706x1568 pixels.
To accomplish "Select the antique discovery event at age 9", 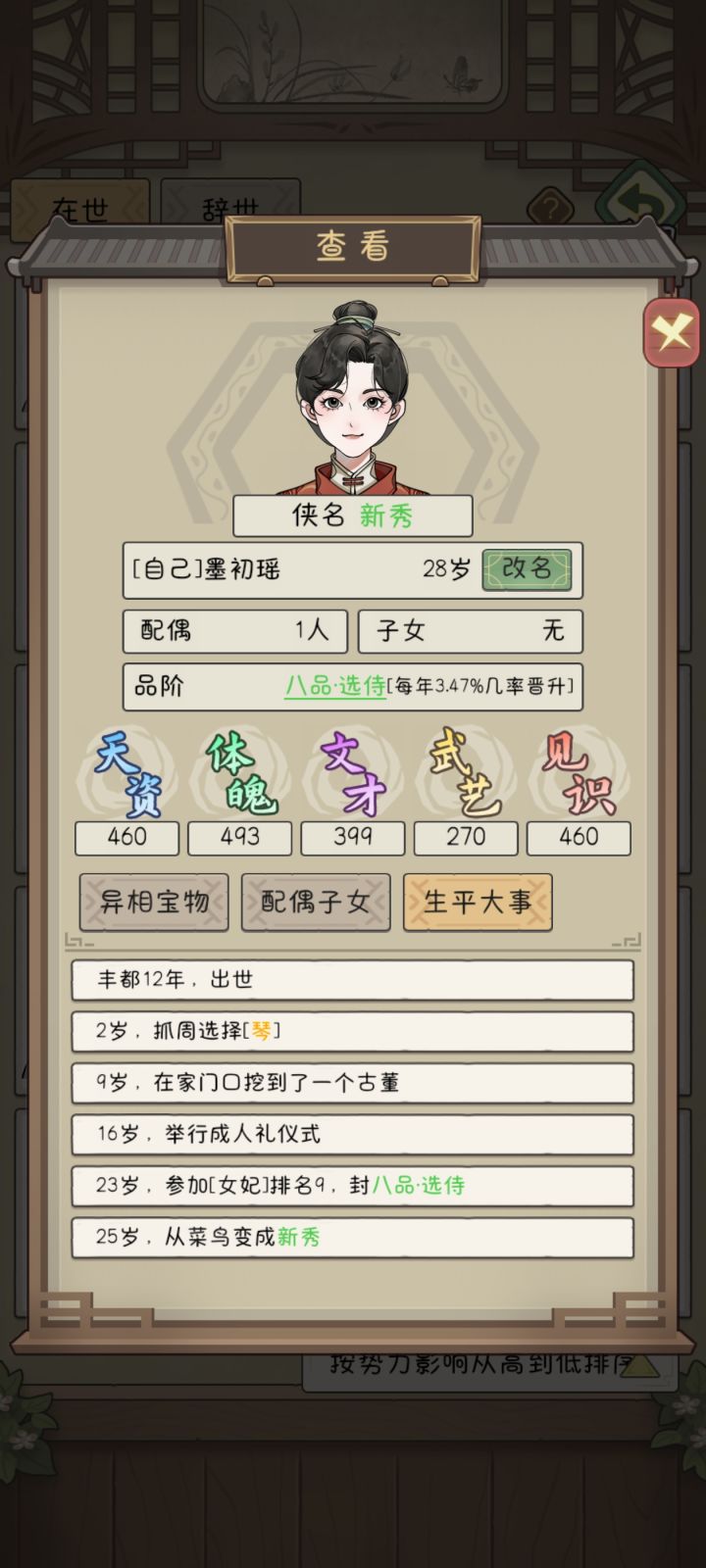I will click(x=351, y=1082).
